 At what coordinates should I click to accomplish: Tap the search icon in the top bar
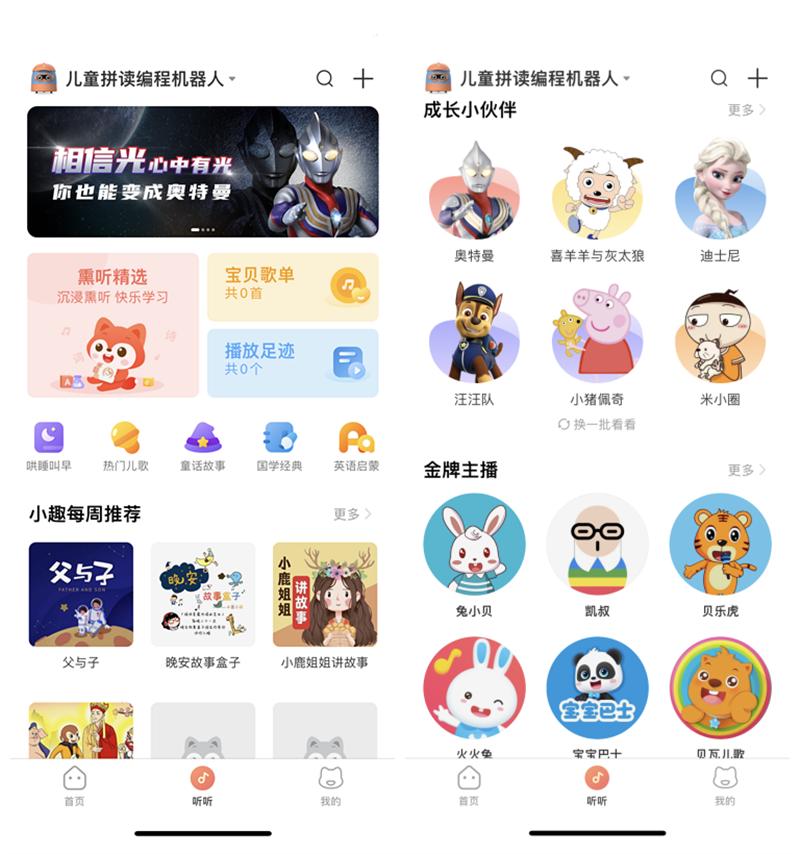click(x=325, y=76)
